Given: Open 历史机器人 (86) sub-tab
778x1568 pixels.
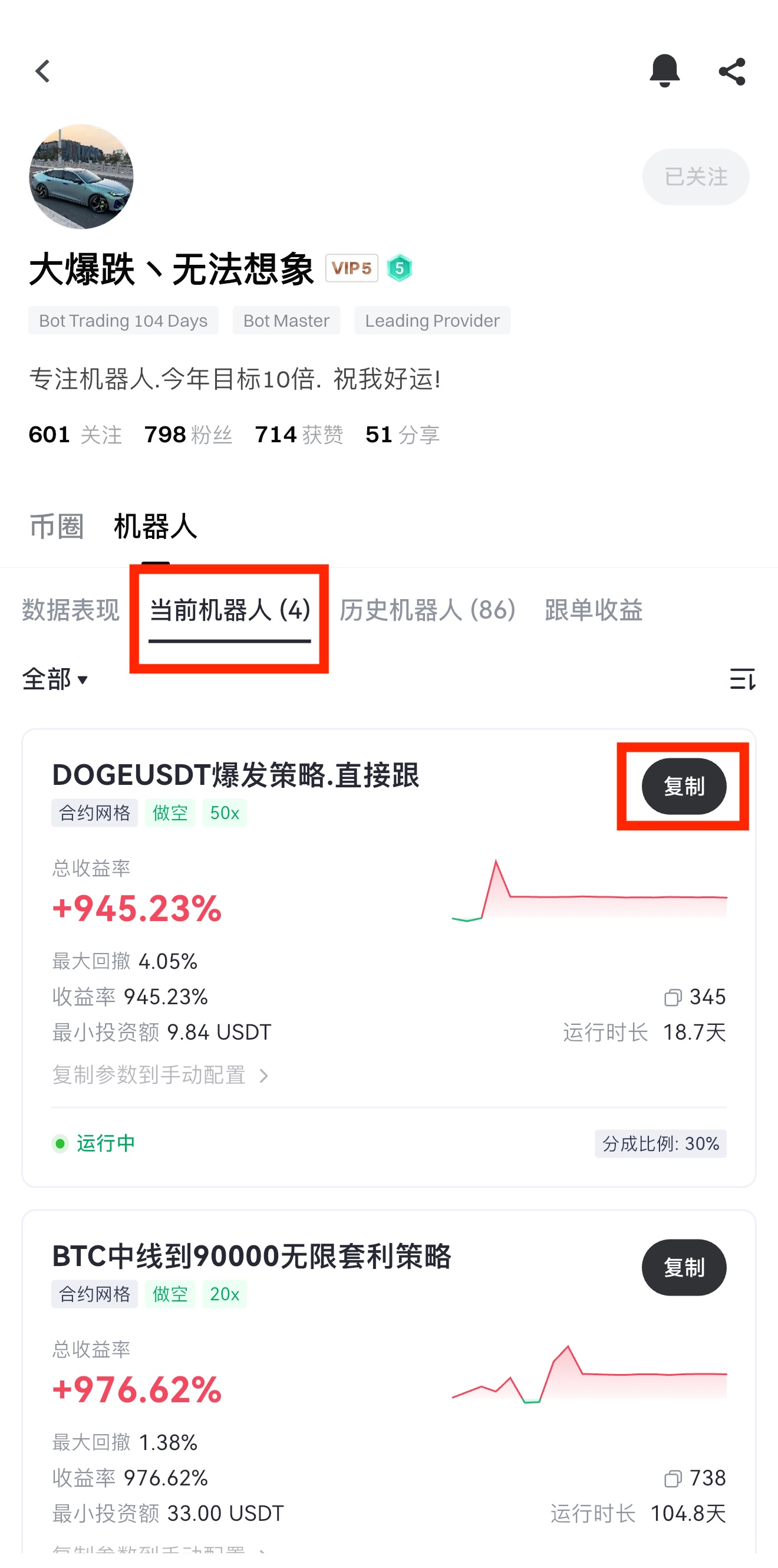Looking at the screenshot, I should tap(428, 610).
